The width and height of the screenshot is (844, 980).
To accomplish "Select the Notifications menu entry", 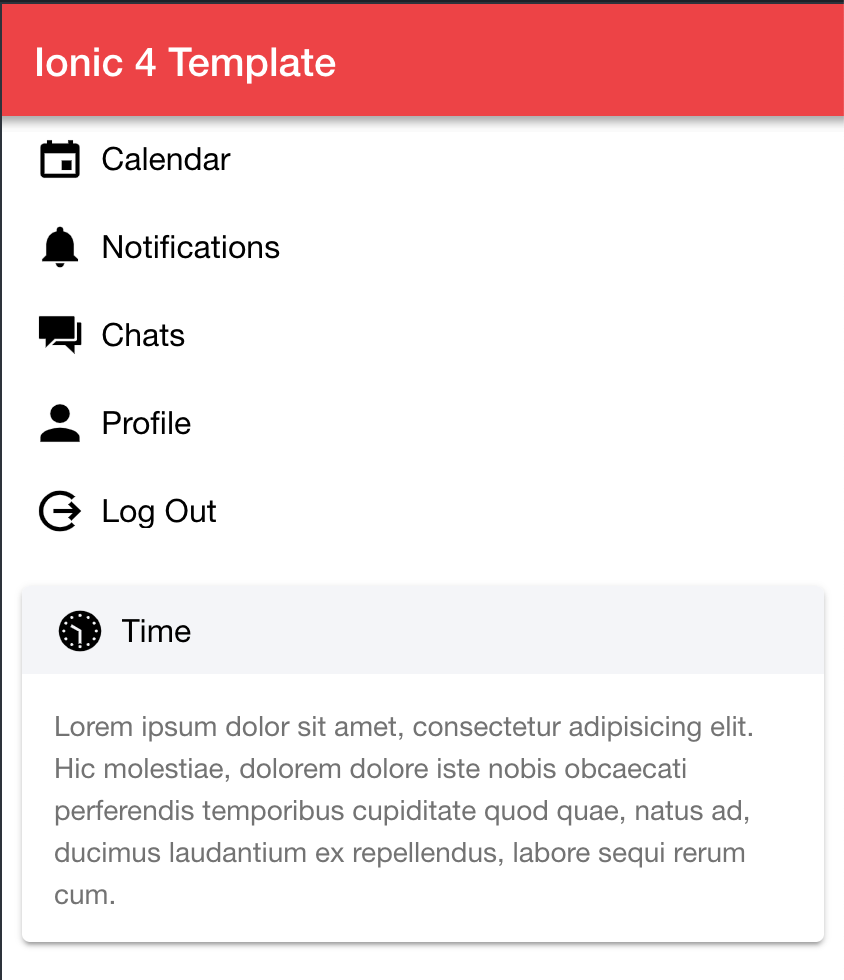I will point(190,247).
